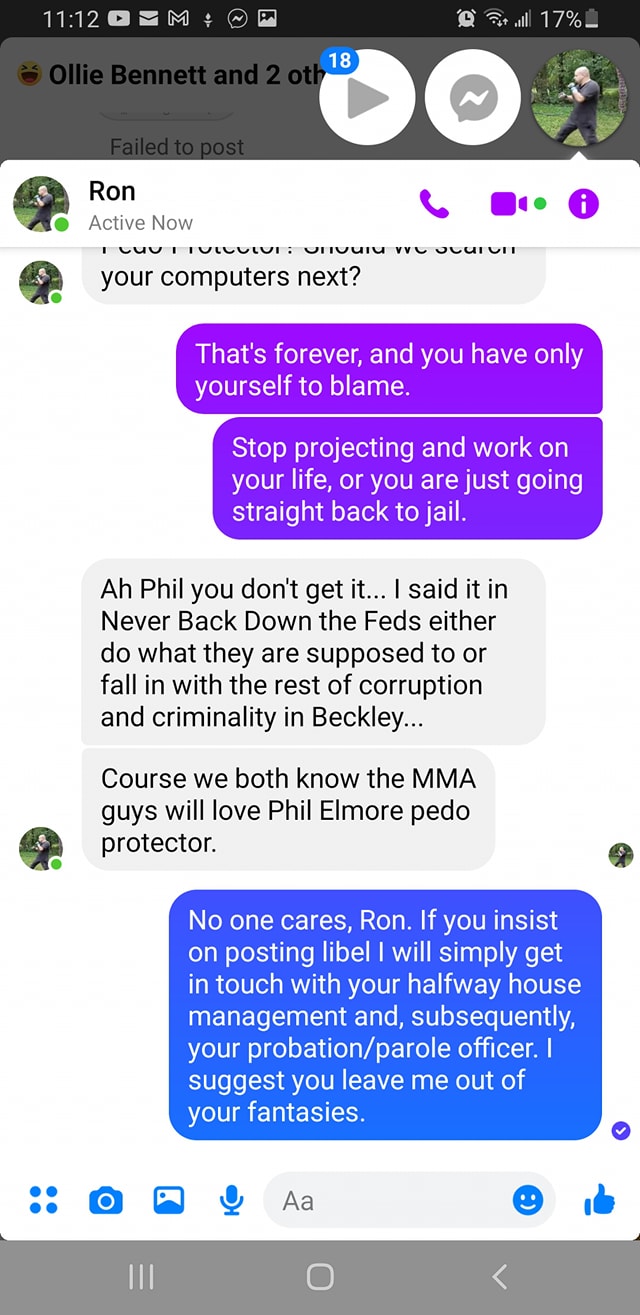The height and width of the screenshot is (1315, 640).
Task: Open the photo gallery picker
Action: [x=169, y=1200]
